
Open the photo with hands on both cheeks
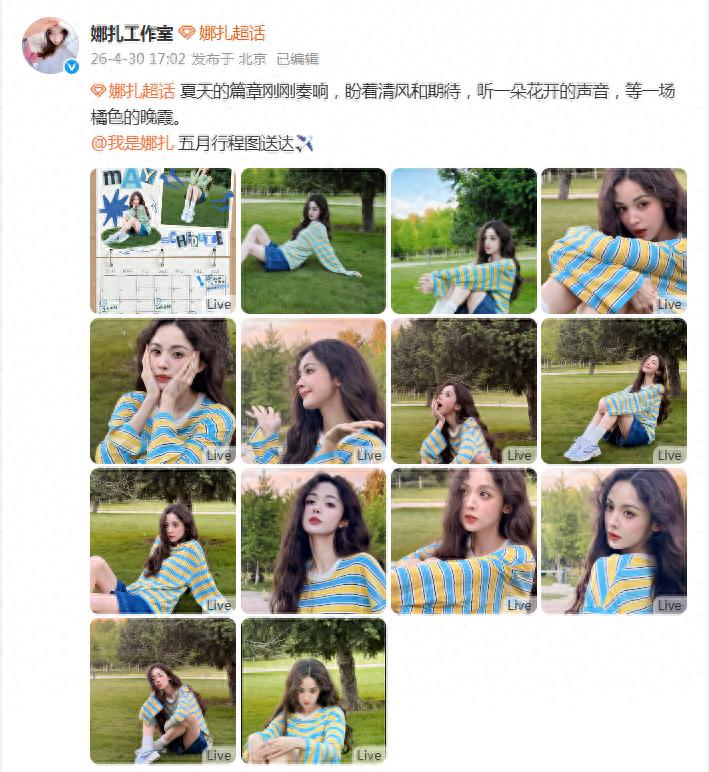click(x=163, y=391)
